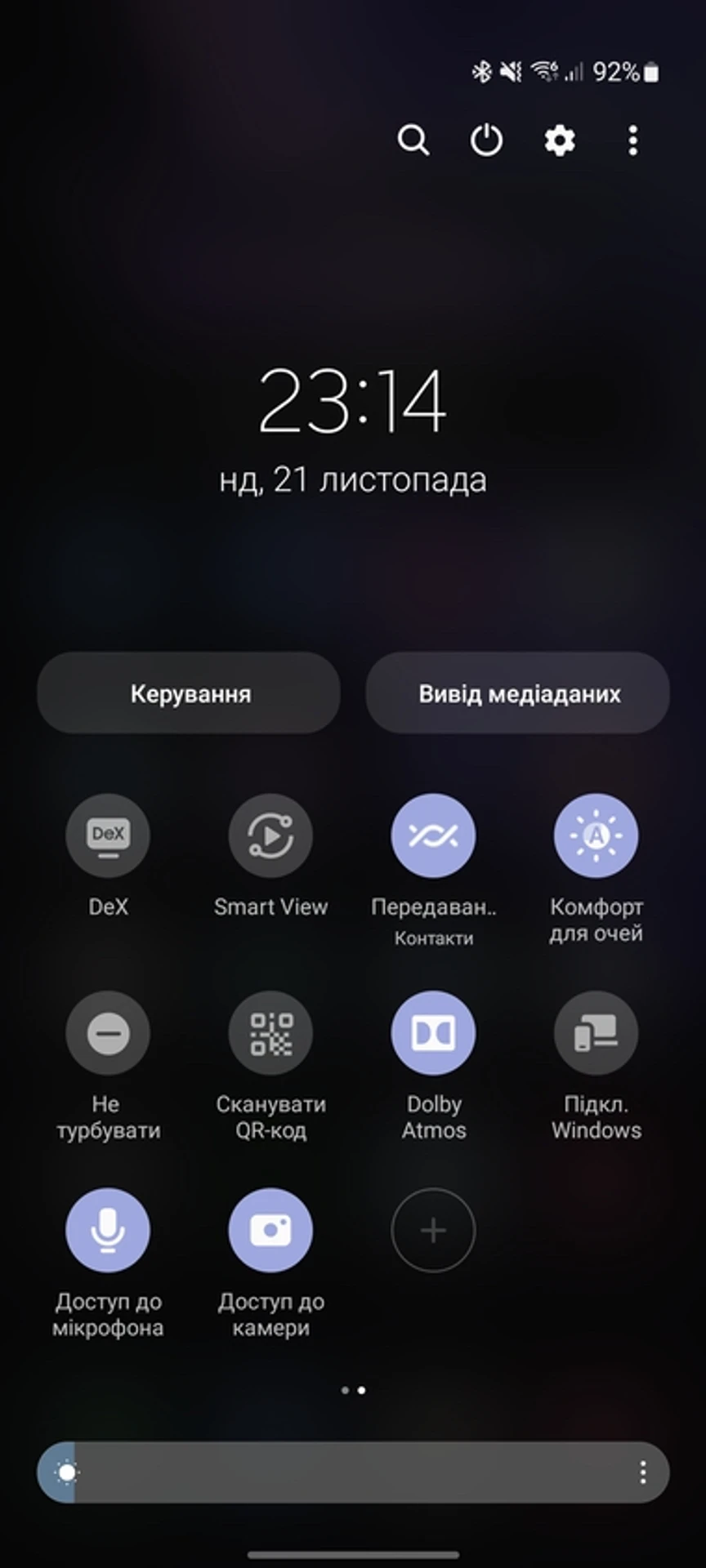Disable camera access (Доступ до камери)
This screenshot has height=1568, width=706.
tap(270, 1229)
